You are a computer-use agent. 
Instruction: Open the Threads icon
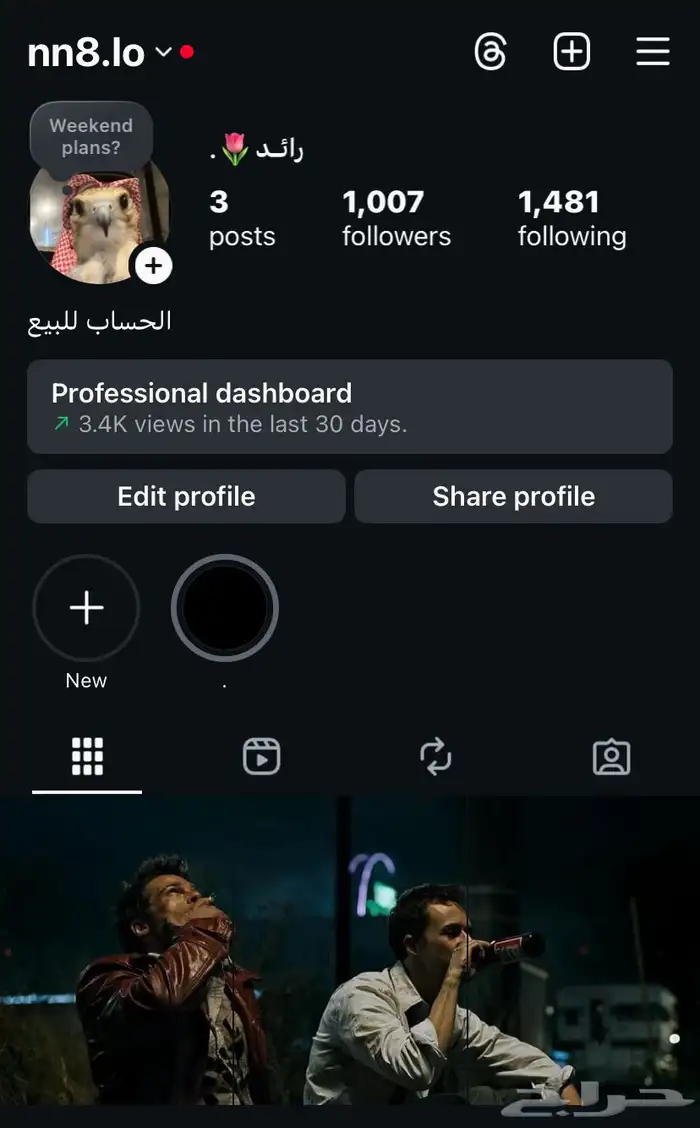490,52
